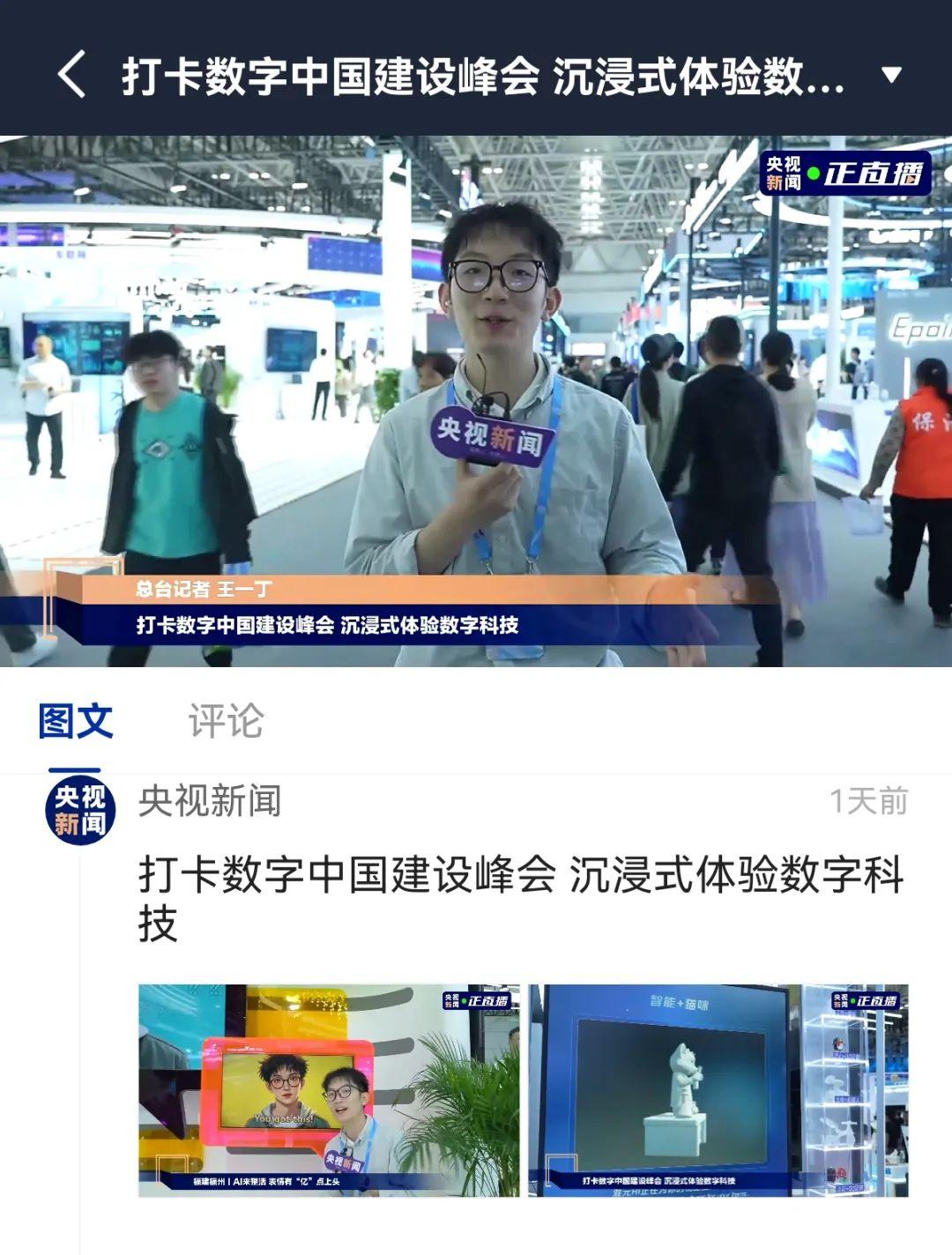The width and height of the screenshot is (952, 1255).
Task: Open the 央视新闻 account avatar
Action: point(80,811)
